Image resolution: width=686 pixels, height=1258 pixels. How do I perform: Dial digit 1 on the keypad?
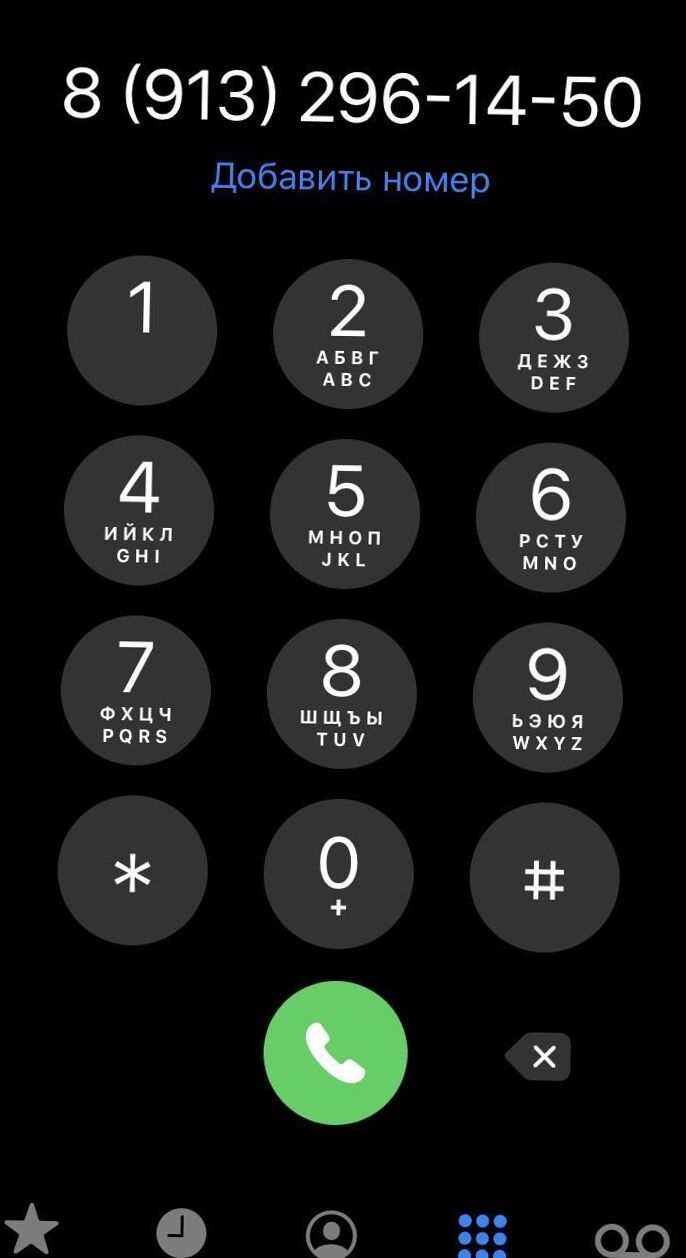point(142,330)
